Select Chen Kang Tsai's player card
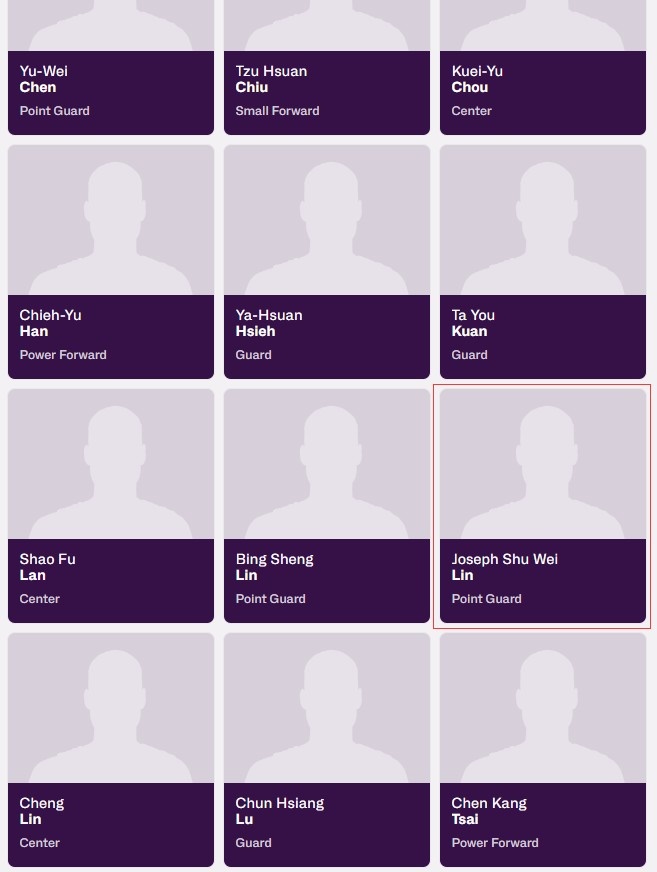 coord(542,750)
